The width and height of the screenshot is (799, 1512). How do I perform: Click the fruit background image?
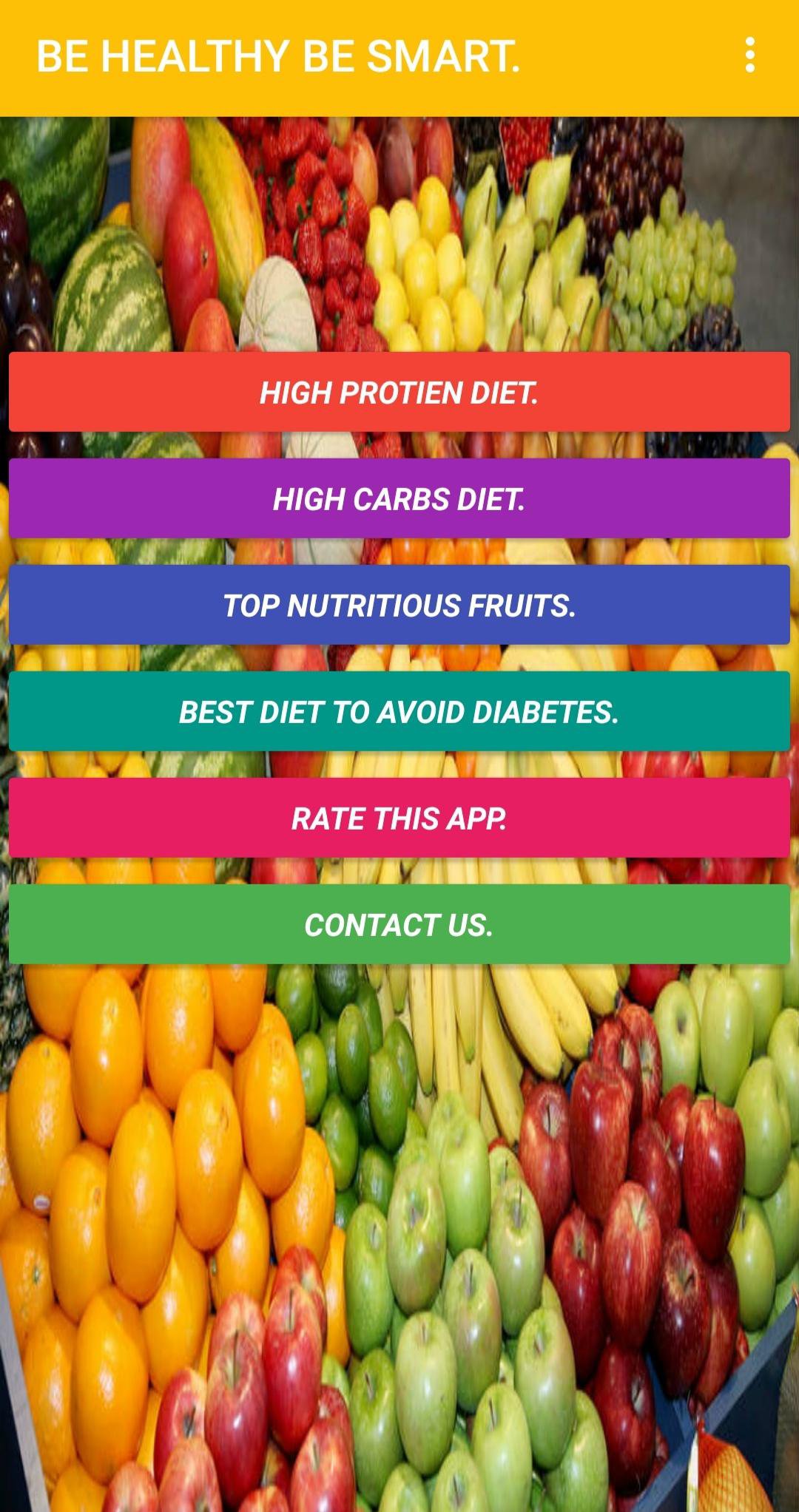[399, 1257]
